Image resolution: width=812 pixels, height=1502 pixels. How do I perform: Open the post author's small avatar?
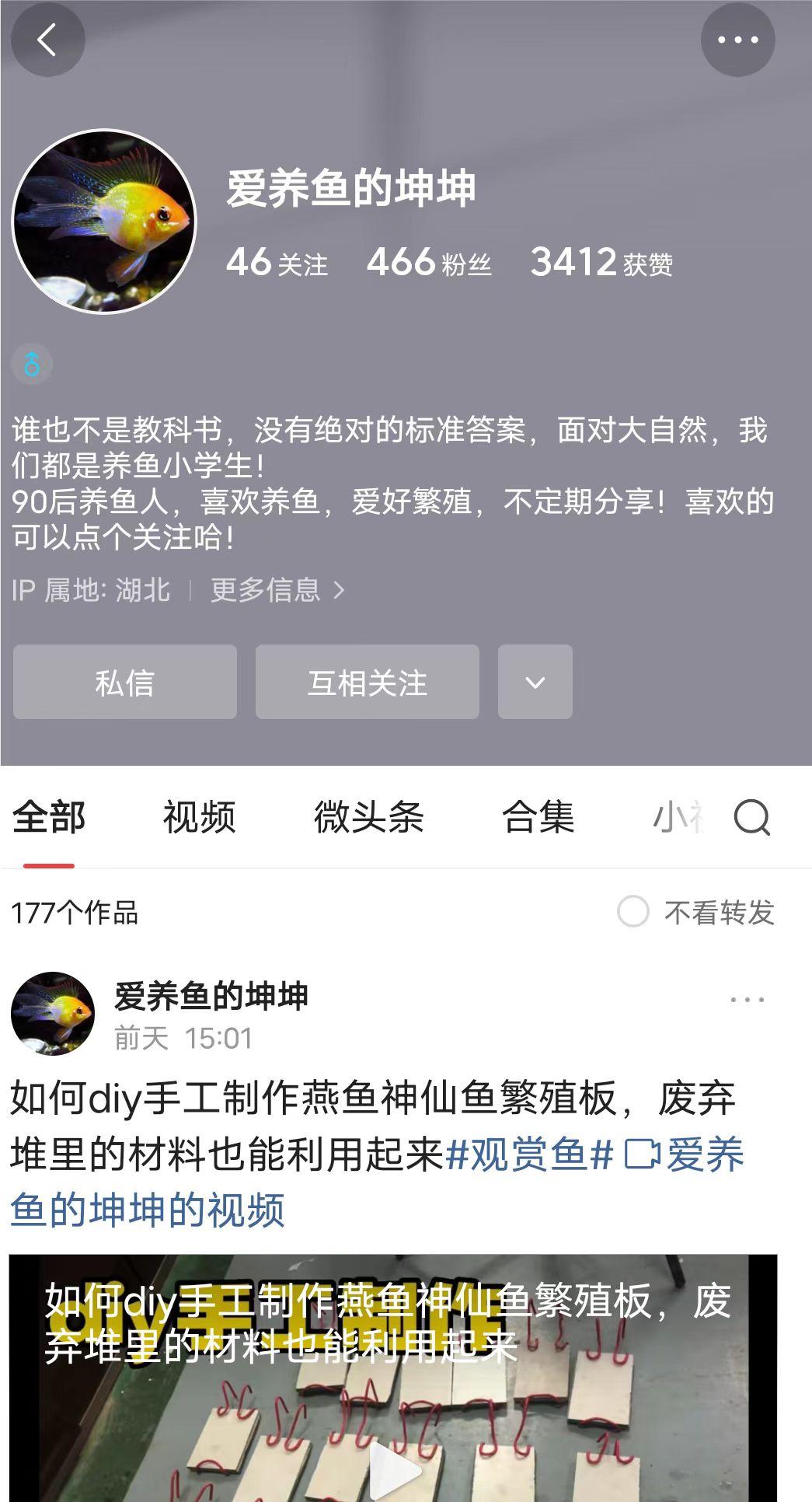pos(53,1014)
